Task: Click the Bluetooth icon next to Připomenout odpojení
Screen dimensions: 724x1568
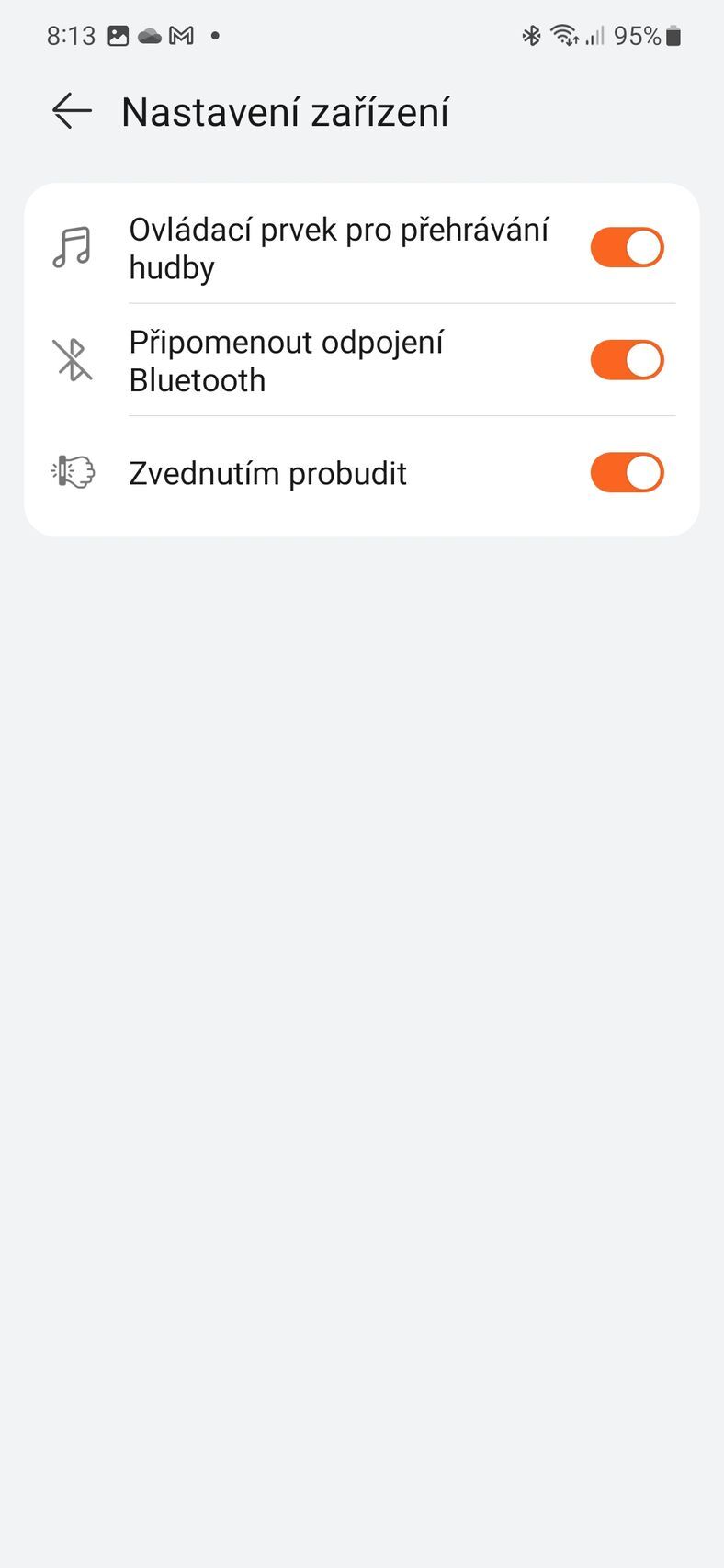Action: 72,360
